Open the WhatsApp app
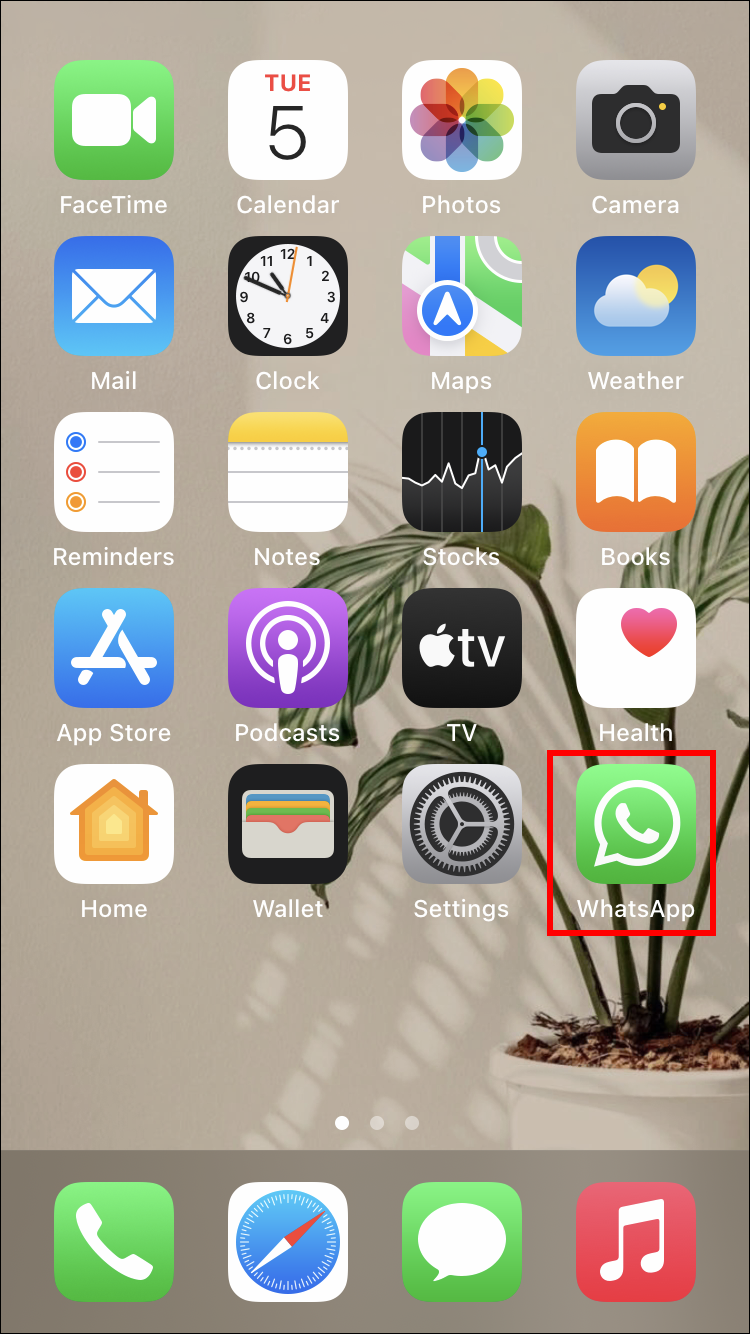 point(635,824)
